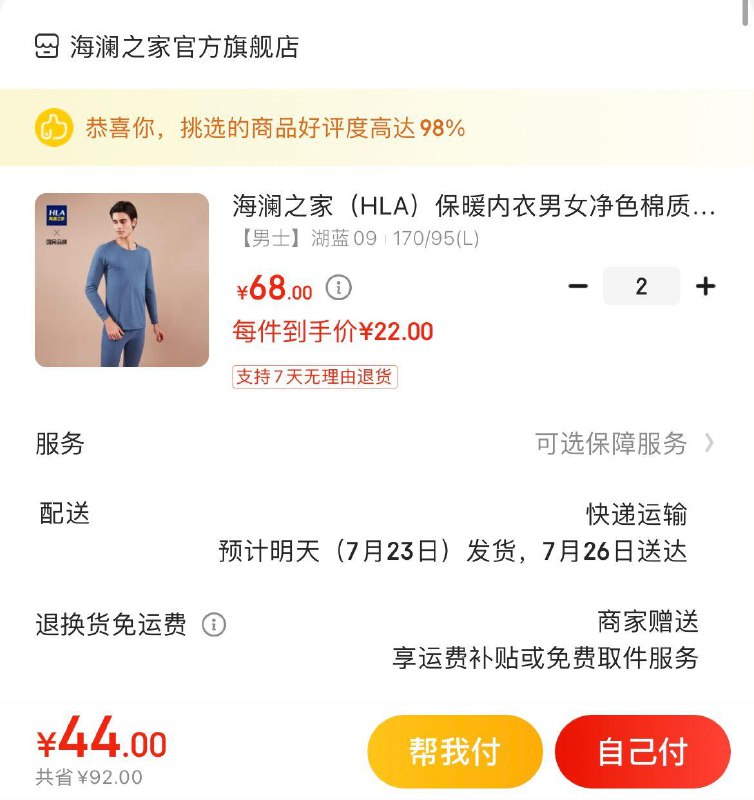
Task: Open the chevron arrow on the 服务 row
Action: tap(708, 443)
